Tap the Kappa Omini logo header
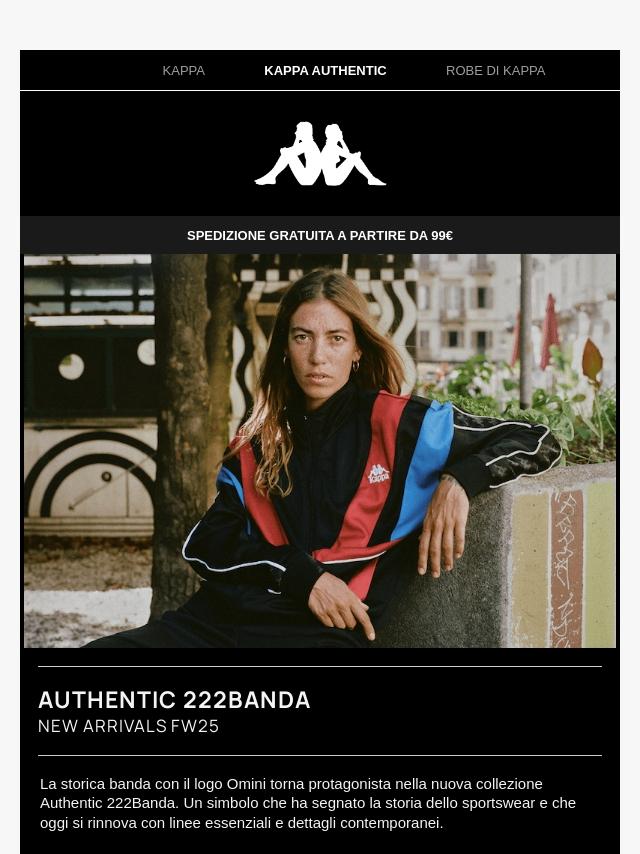 (320, 154)
